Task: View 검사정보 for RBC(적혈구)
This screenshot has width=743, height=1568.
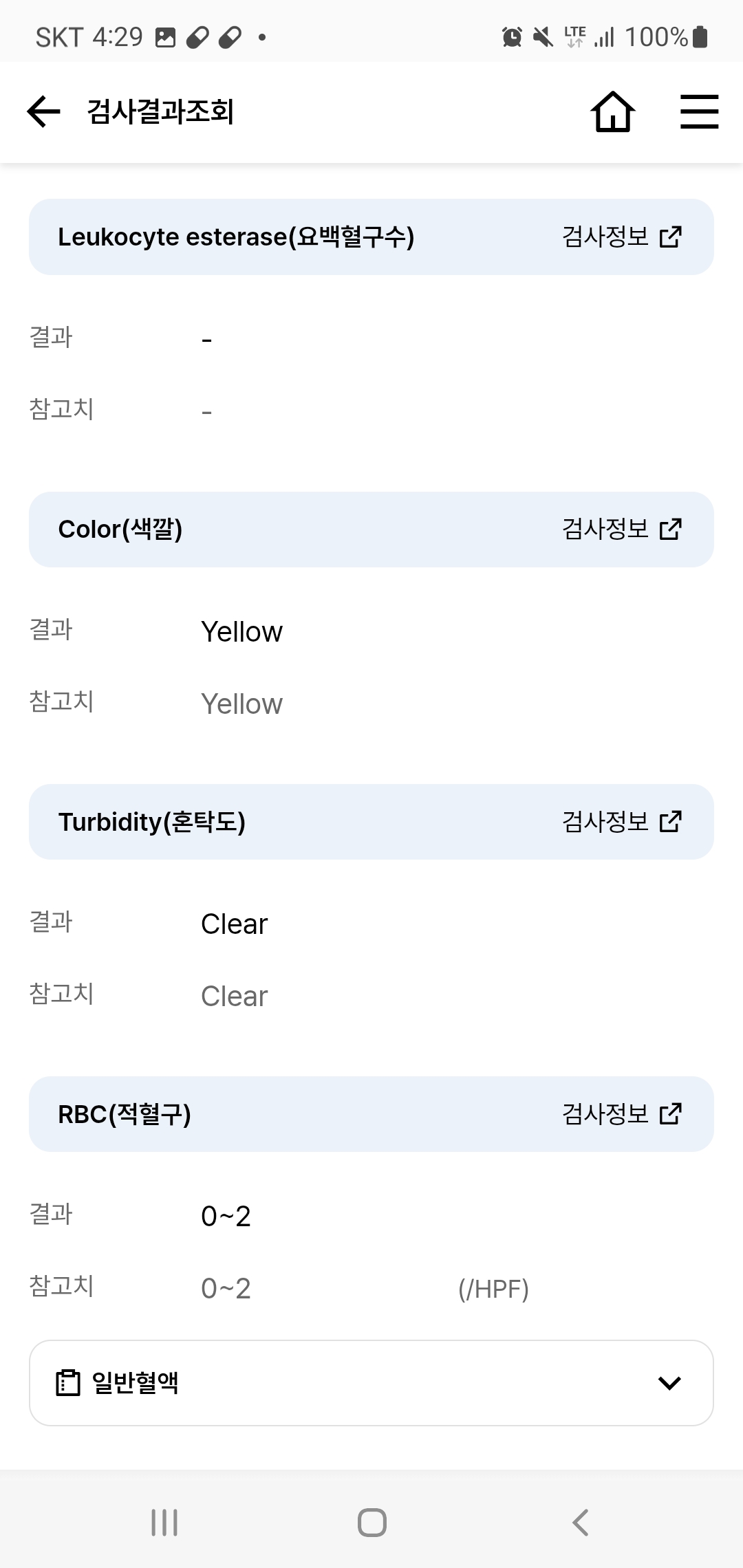Action: click(621, 1114)
